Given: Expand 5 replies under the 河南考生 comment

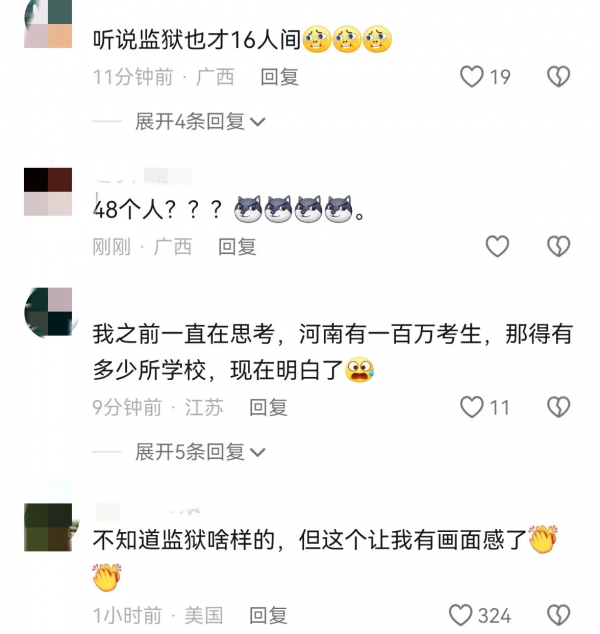Looking at the screenshot, I should point(200,452).
